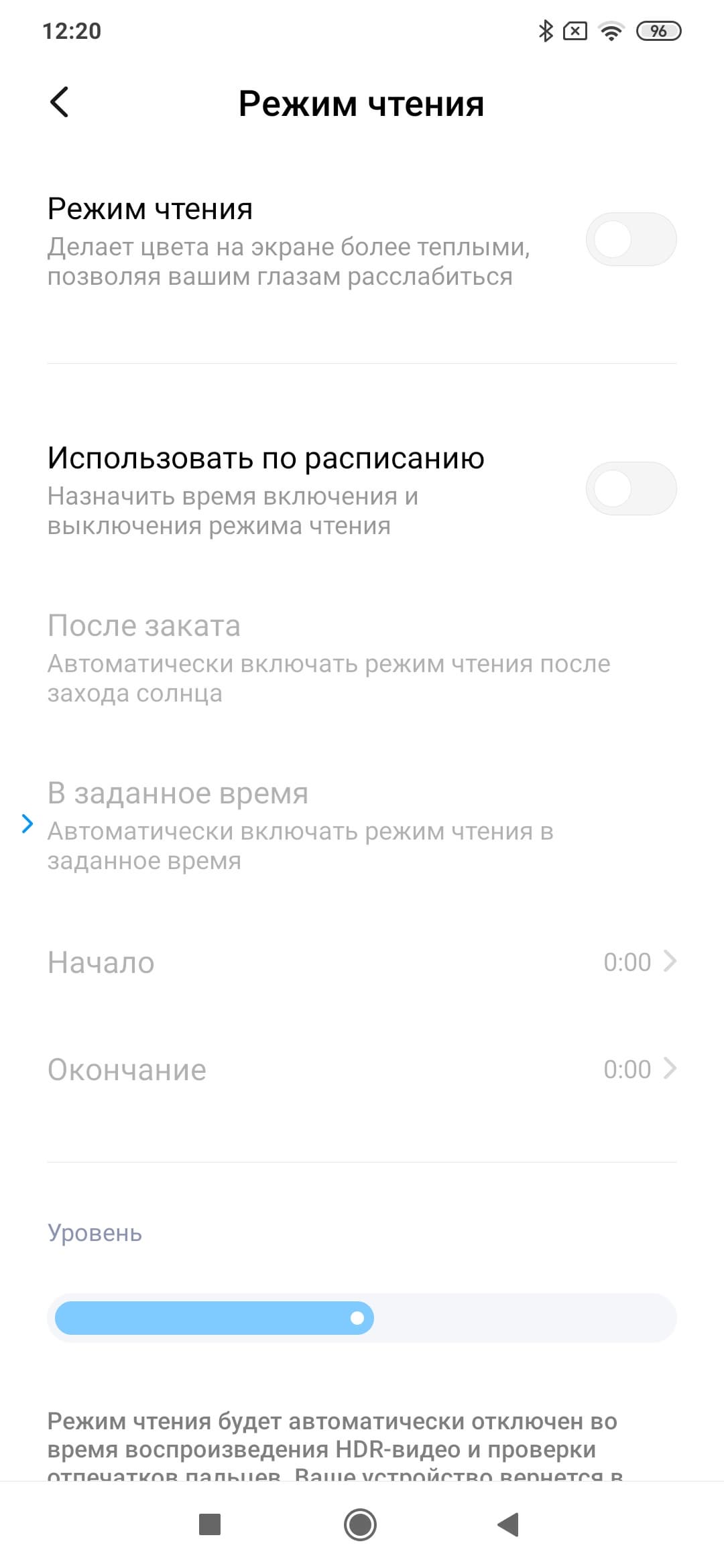Go back from Режим чтения screen
Screen dimensions: 724x1568
pos(59,103)
